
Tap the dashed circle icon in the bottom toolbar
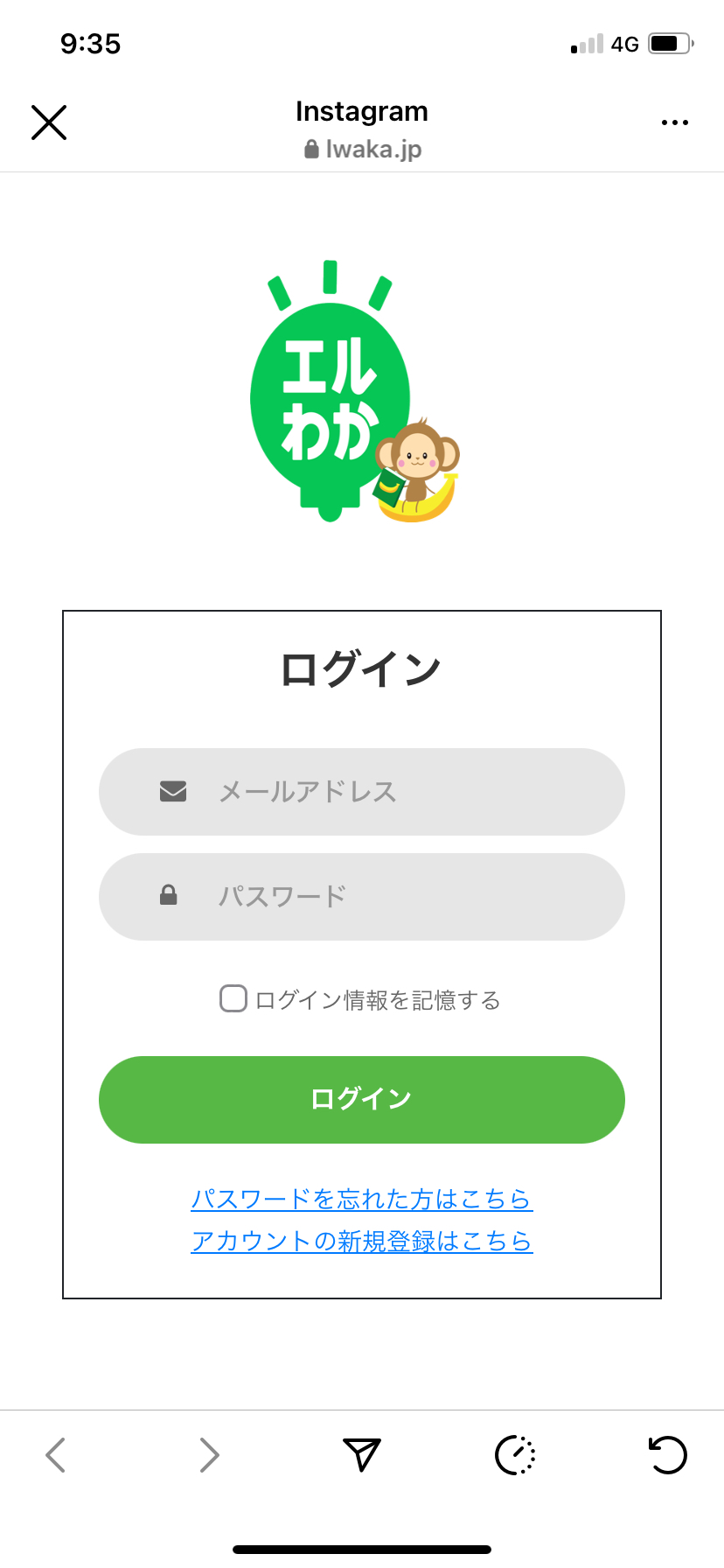pyautogui.click(x=515, y=1455)
